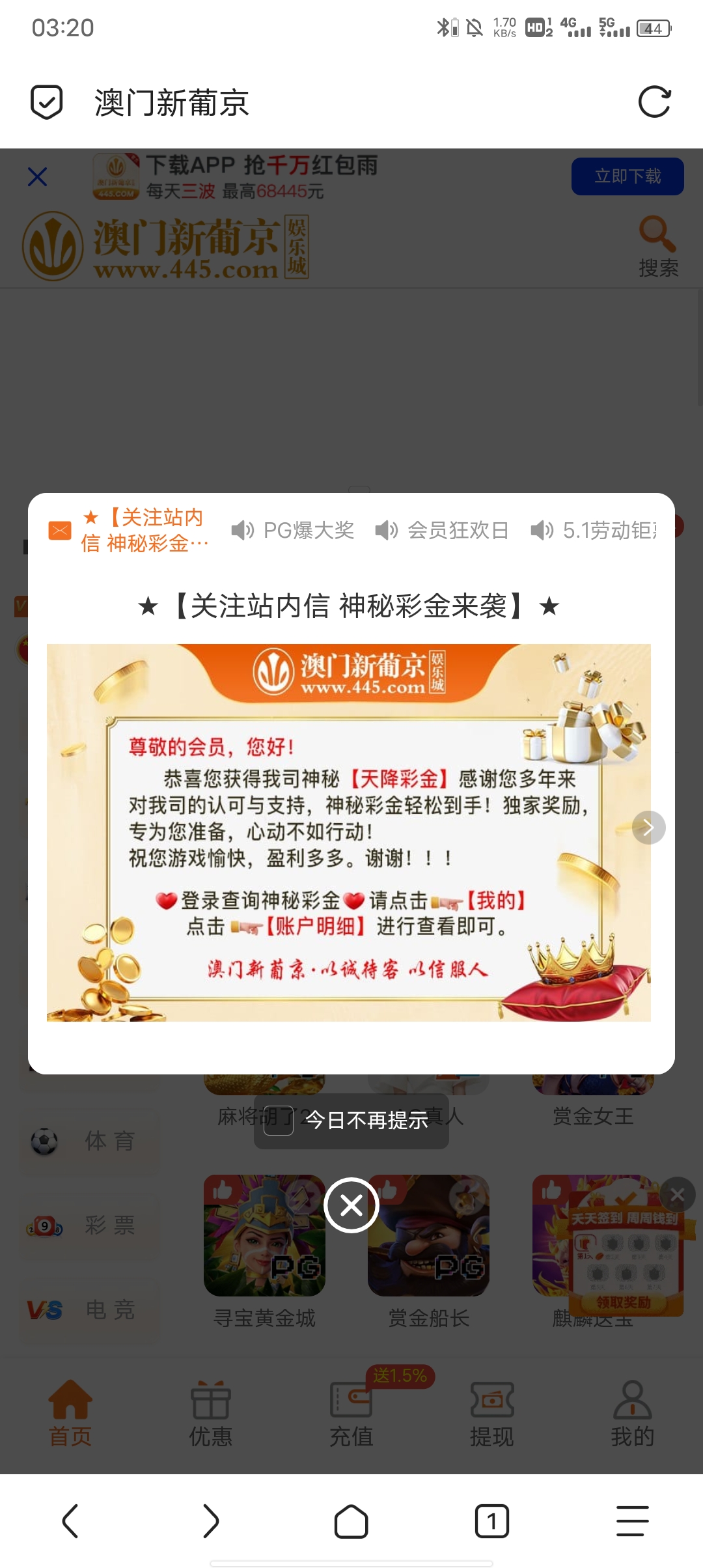Check 今日不再提示 box
This screenshot has height=1568, width=703.
click(279, 1121)
